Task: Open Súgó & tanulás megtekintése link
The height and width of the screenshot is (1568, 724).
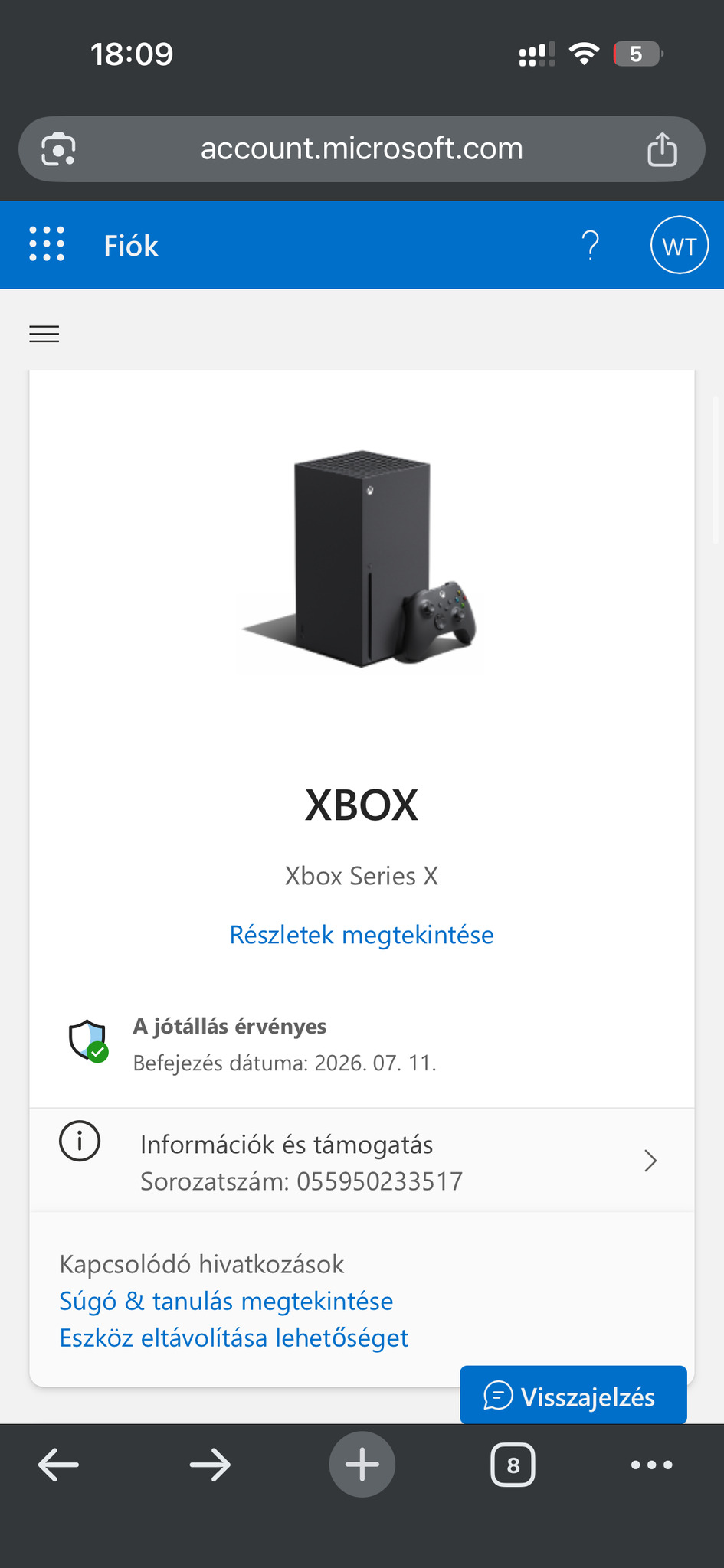Action: coord(226,1301)
